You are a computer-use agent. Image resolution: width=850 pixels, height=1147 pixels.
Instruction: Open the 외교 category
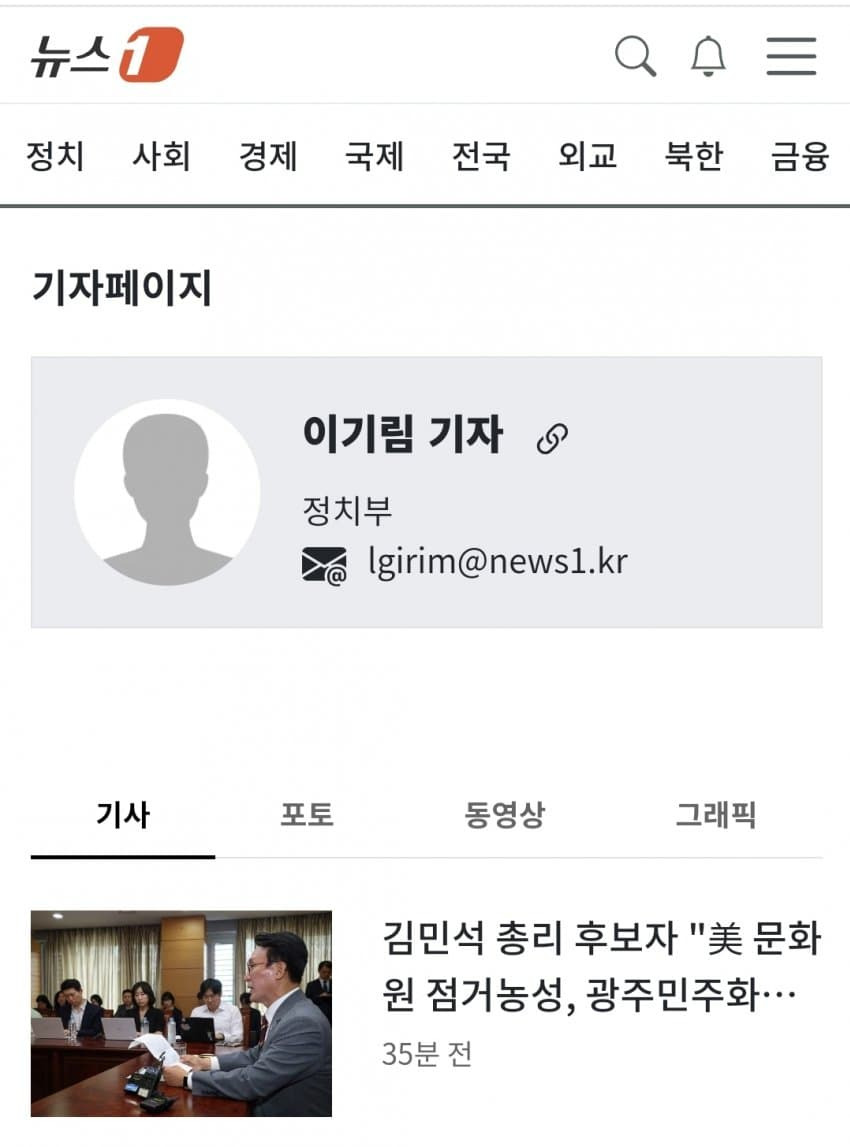[x=587, y=156]
